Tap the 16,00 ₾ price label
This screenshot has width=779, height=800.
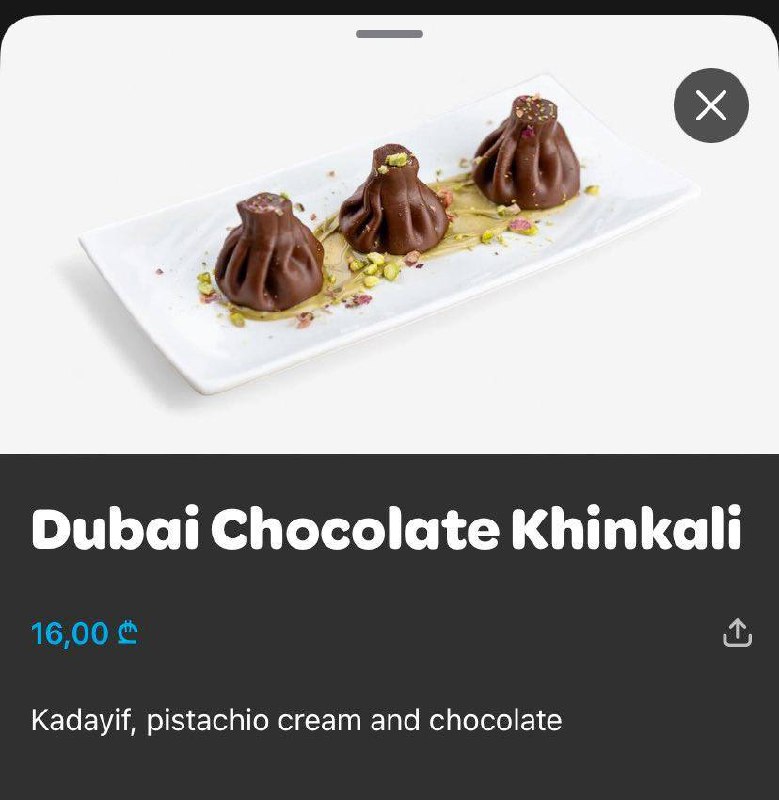tap(84, 631)
